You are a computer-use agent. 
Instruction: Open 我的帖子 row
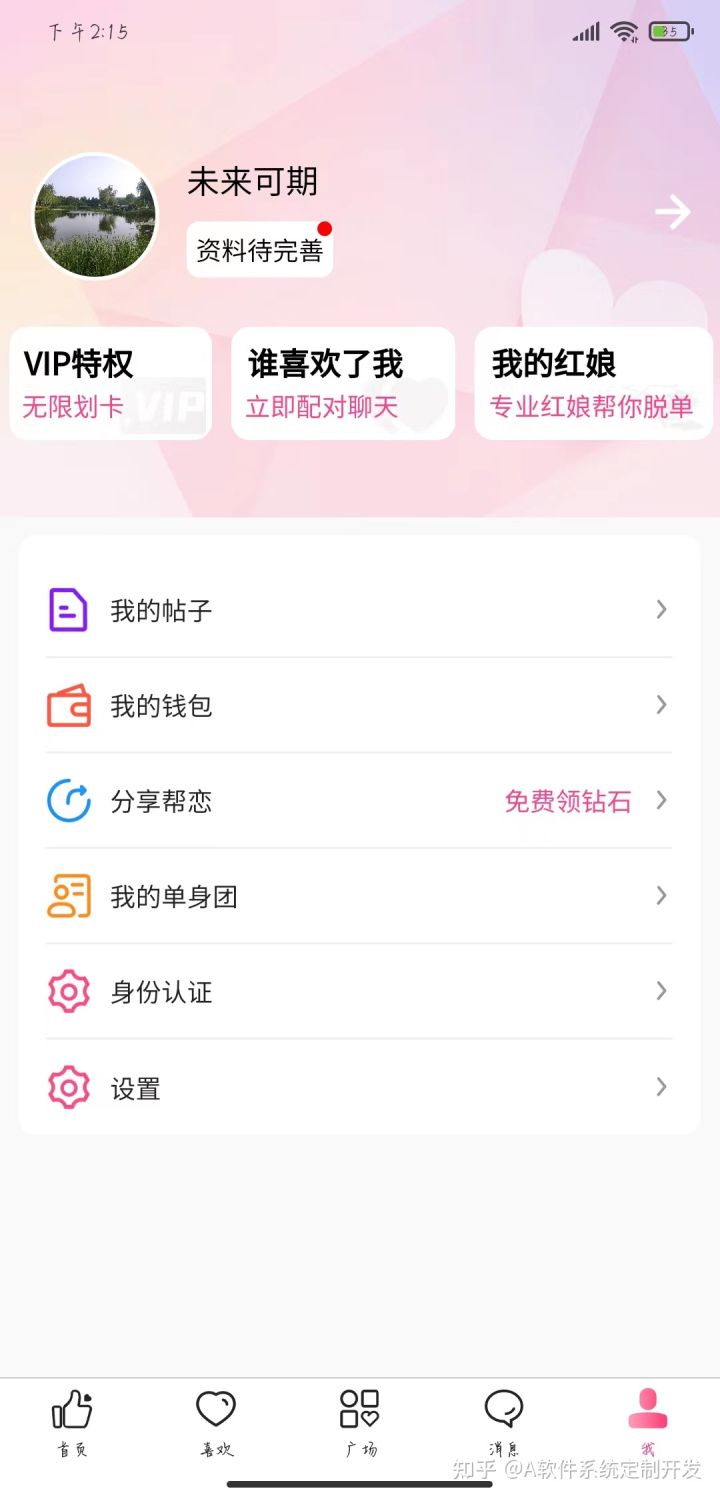click(x=358, y=610)
